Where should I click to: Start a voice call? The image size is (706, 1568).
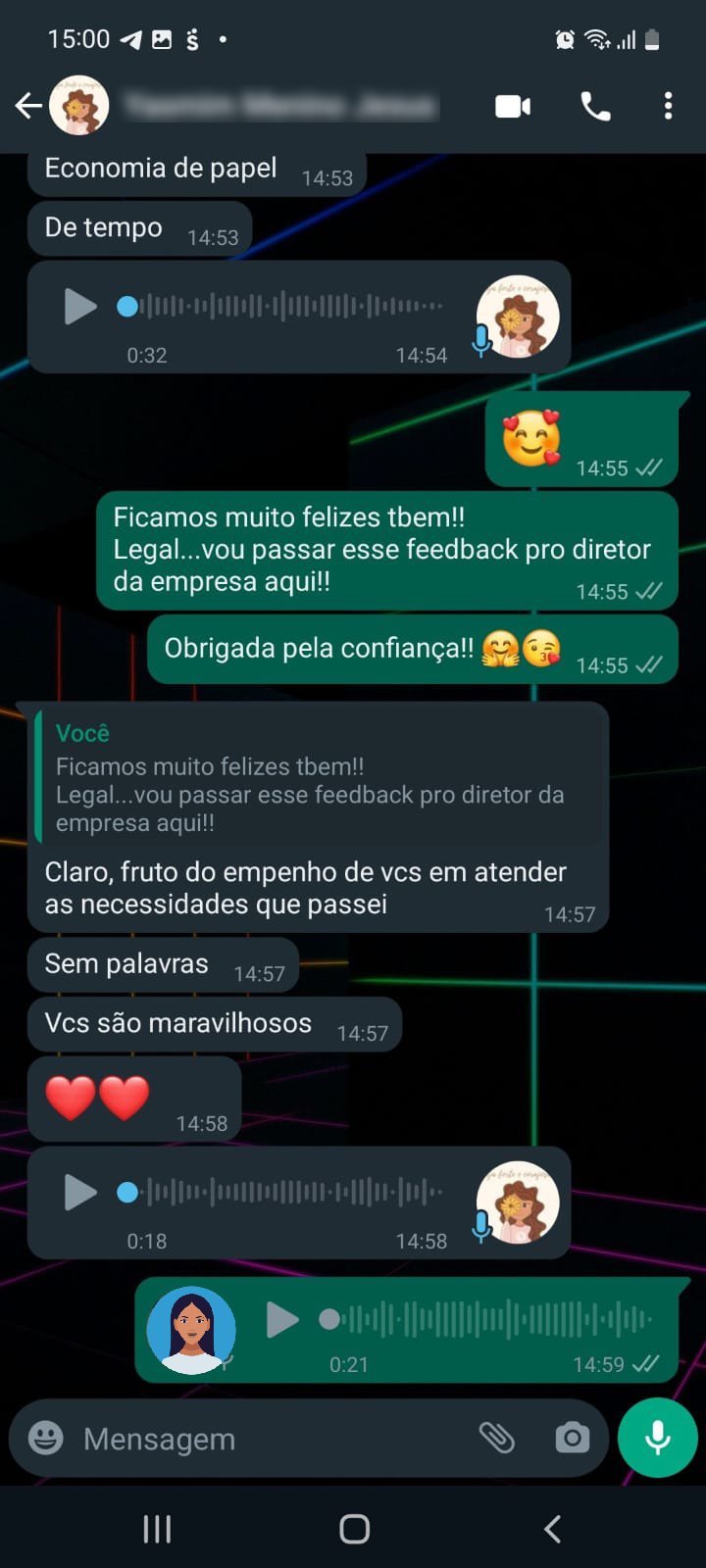[595, 106]
